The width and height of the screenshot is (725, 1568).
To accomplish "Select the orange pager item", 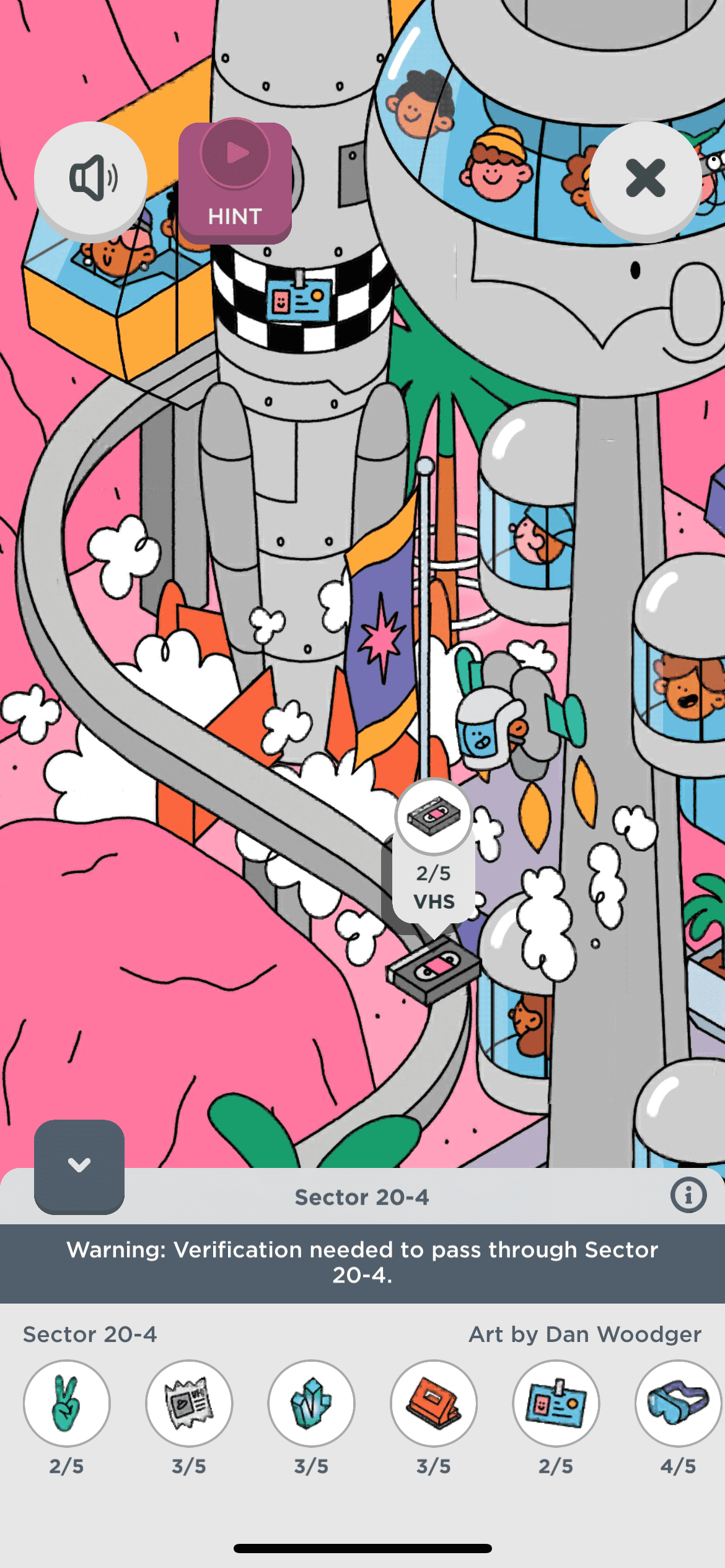I will (434, 1403).
